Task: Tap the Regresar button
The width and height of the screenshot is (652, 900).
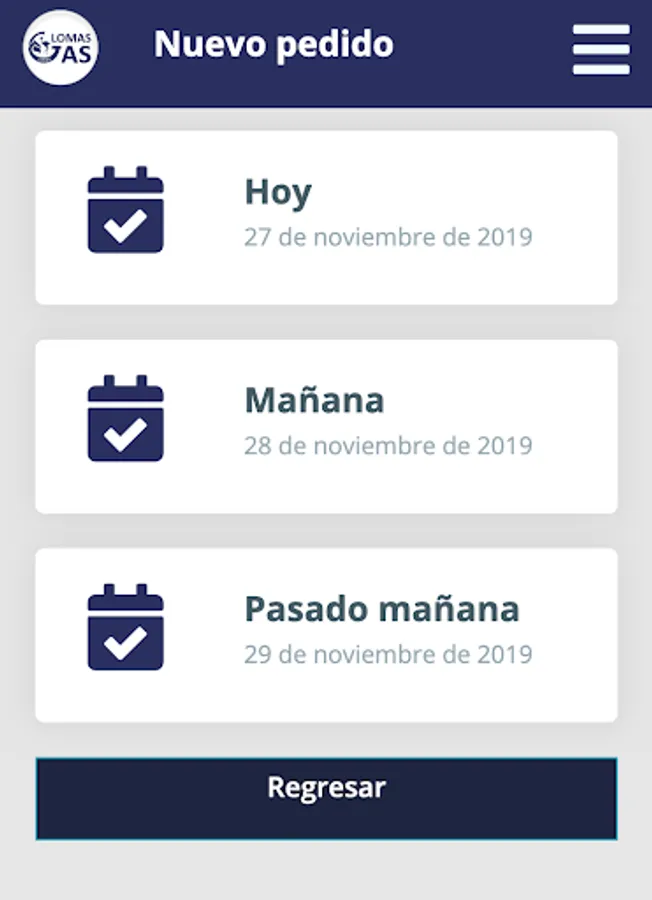Action: coord(326,798)
